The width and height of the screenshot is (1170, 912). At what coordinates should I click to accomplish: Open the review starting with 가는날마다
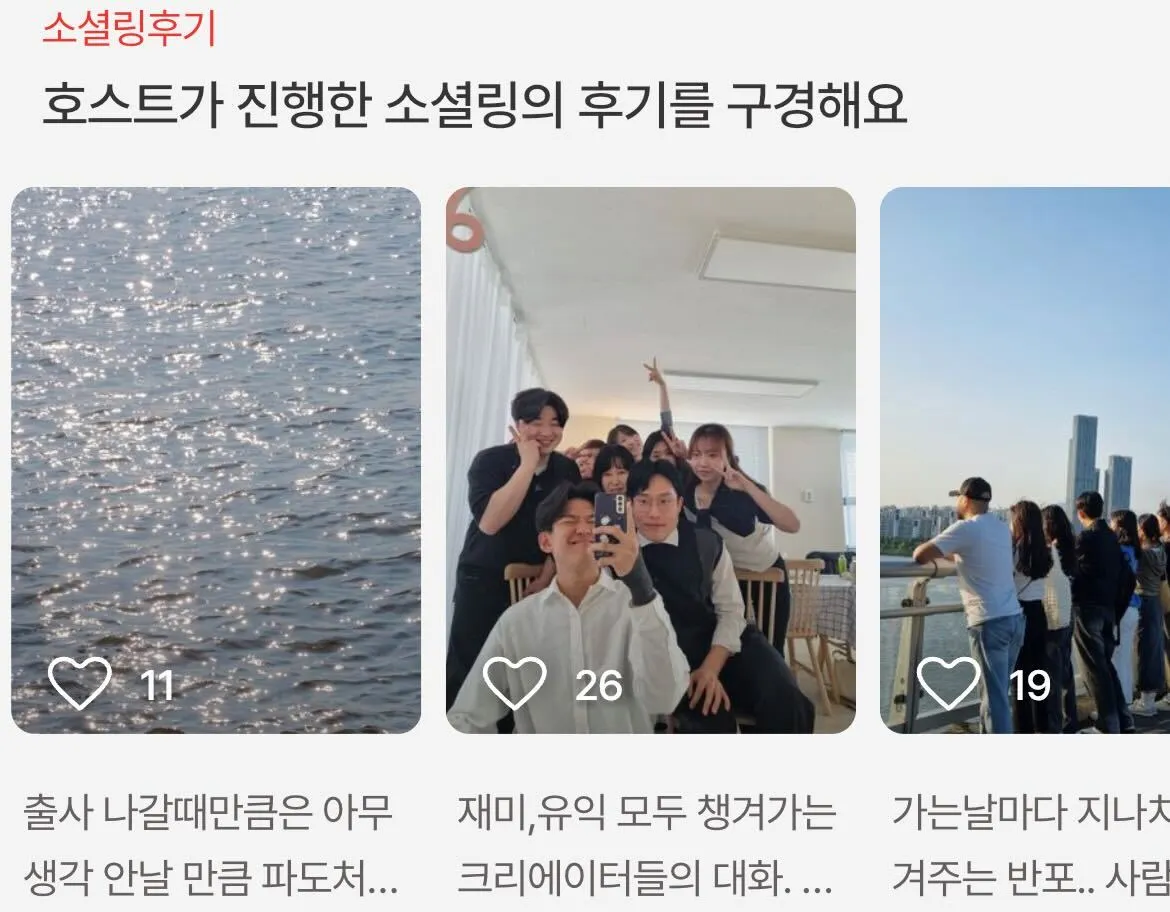coord(1030,846)
